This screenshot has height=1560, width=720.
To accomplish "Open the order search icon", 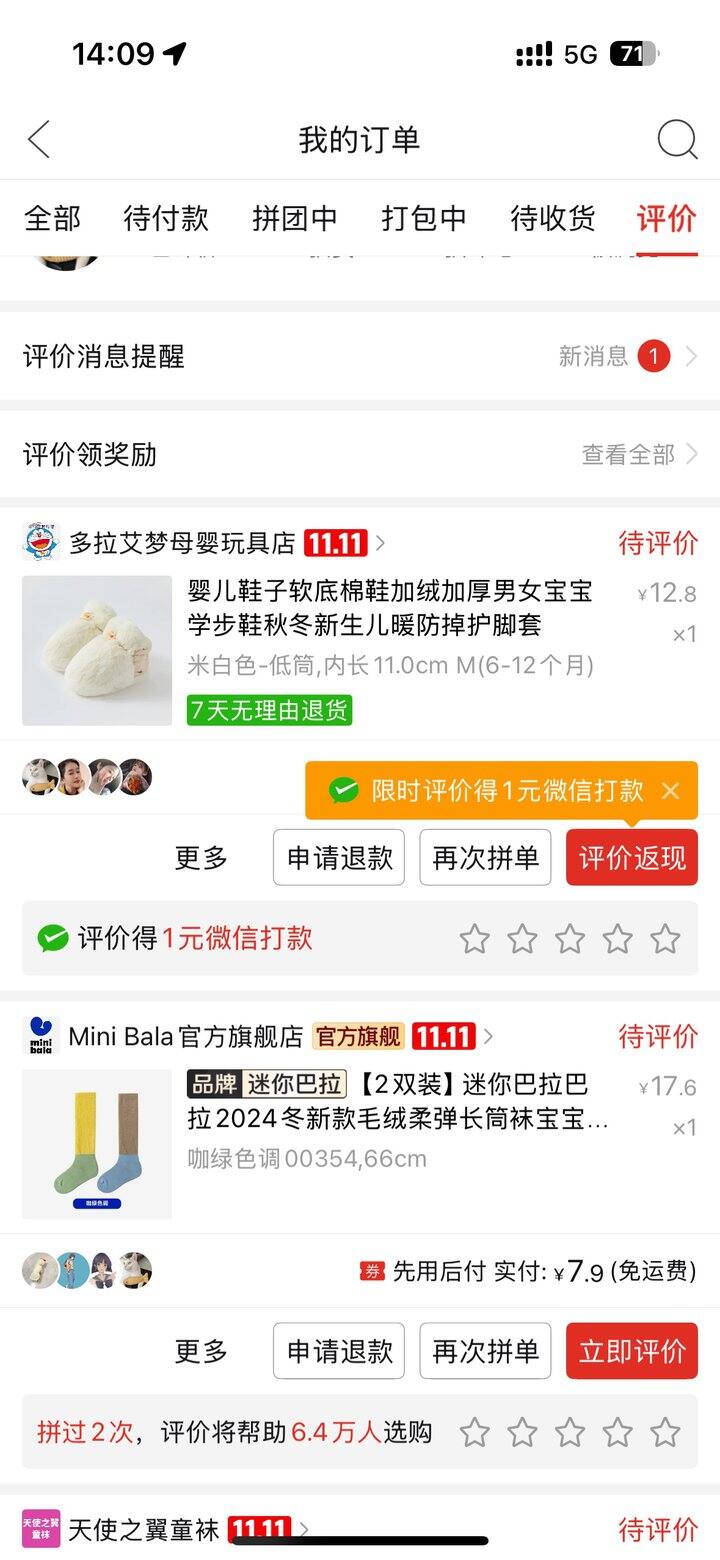I will (x=677, y=139).
